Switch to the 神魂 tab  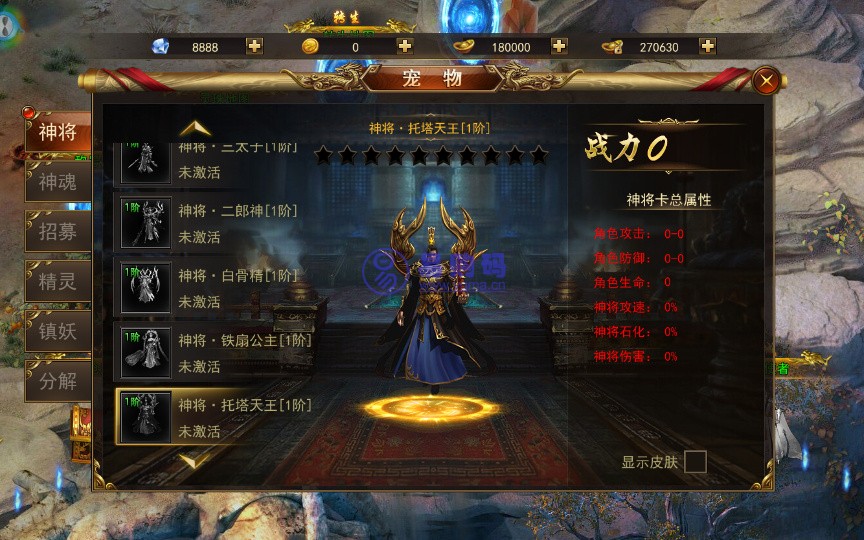pos(58,182)
